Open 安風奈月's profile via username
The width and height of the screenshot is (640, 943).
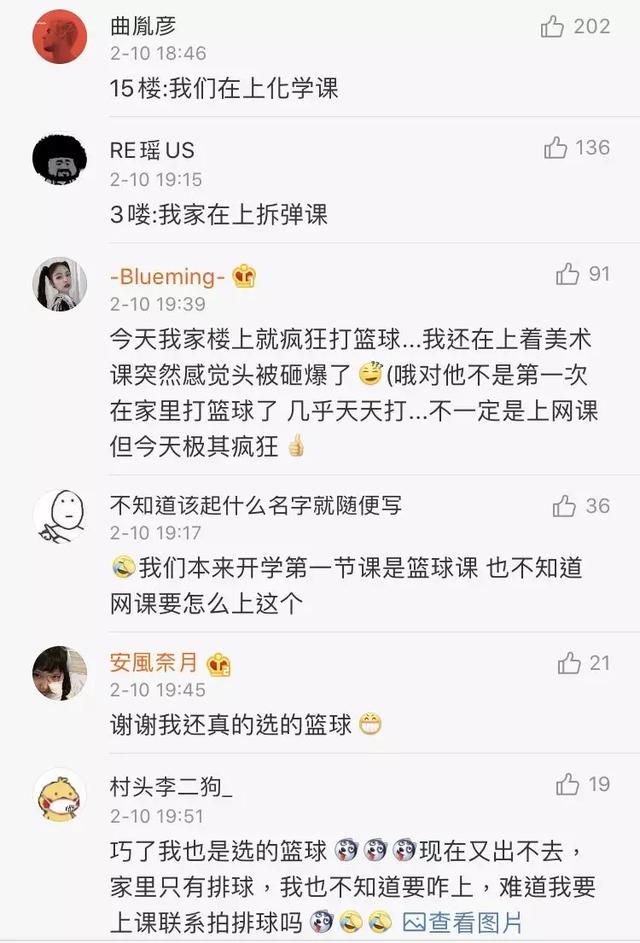pyautogui.click(x=154, y=663)
